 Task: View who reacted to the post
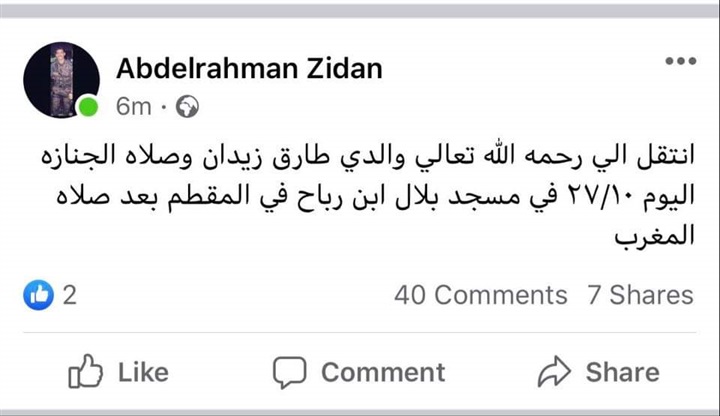pos(50,295)
